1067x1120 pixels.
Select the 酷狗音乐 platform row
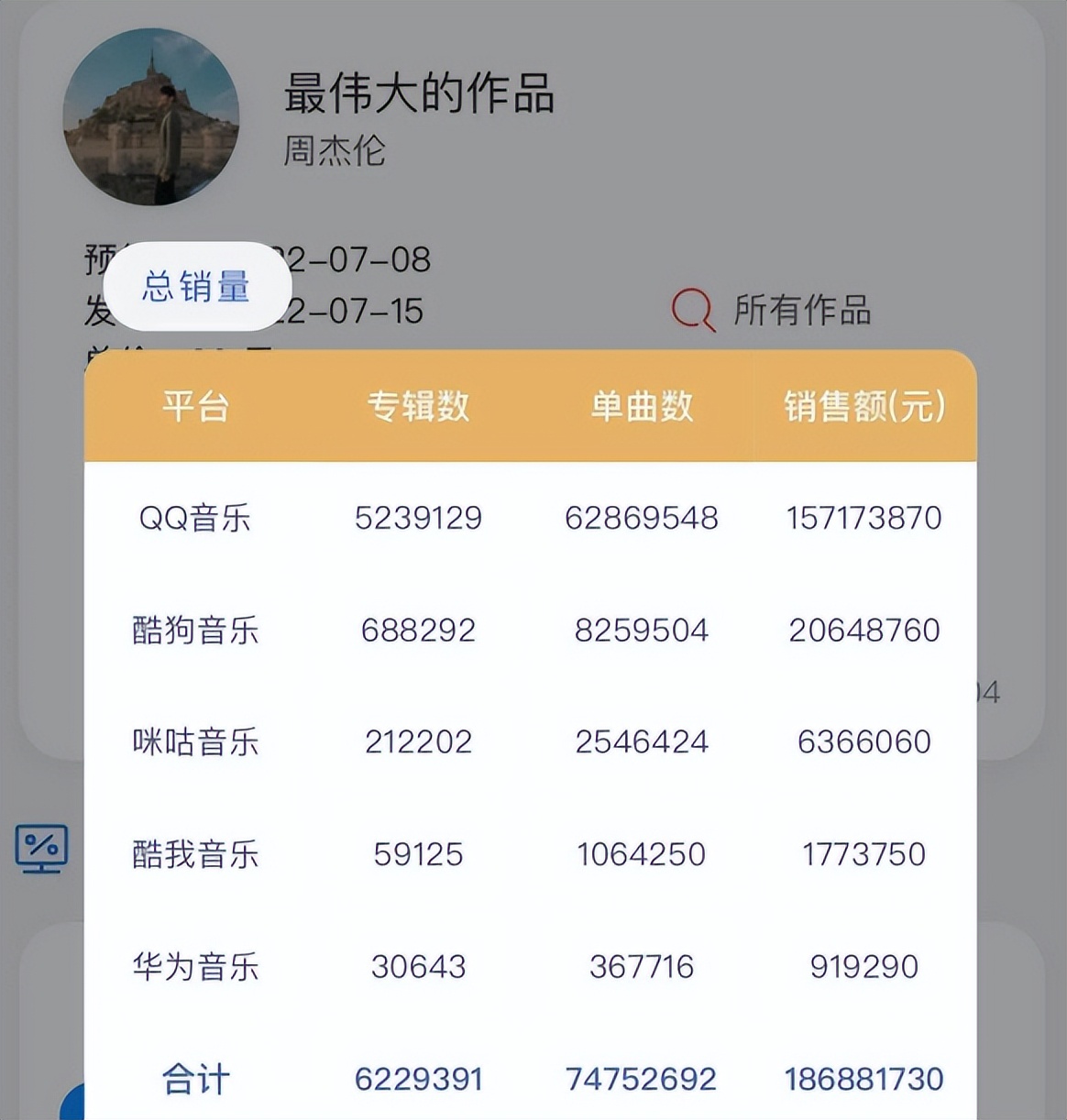pyautogui.click(x=195, y=631)
